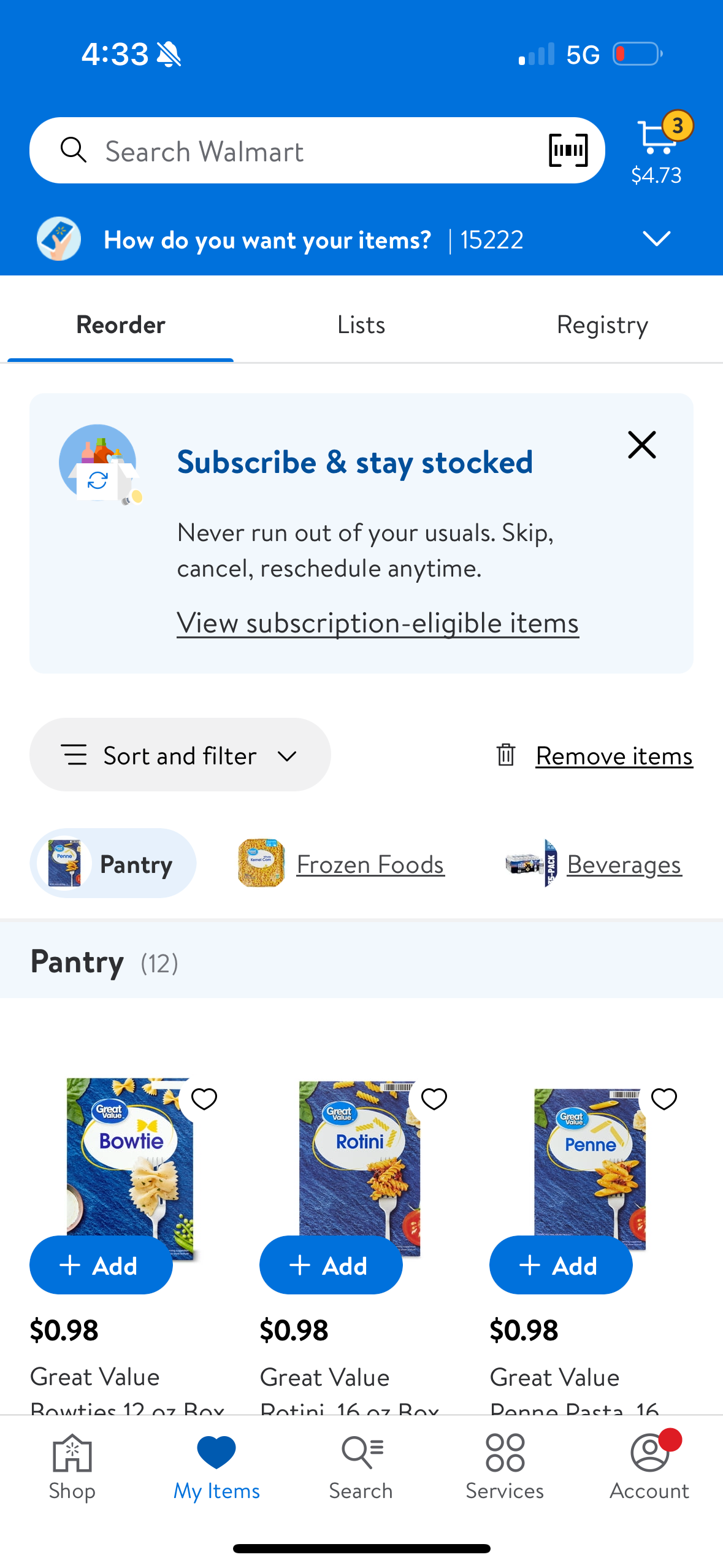
Task: Expand the delivery options chevron next to 15222
Action: [656, 239]
